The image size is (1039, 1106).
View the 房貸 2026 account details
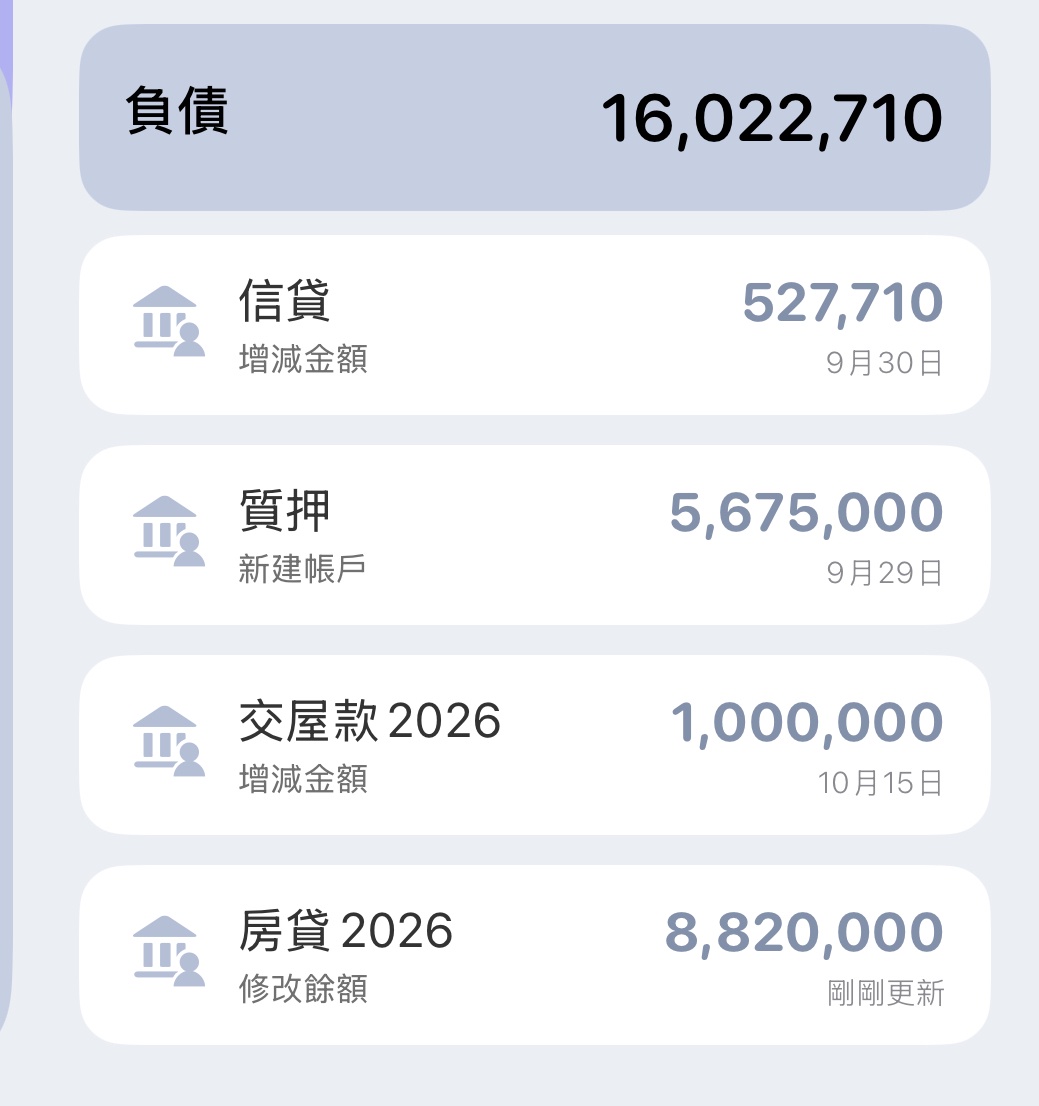(534, 955)
